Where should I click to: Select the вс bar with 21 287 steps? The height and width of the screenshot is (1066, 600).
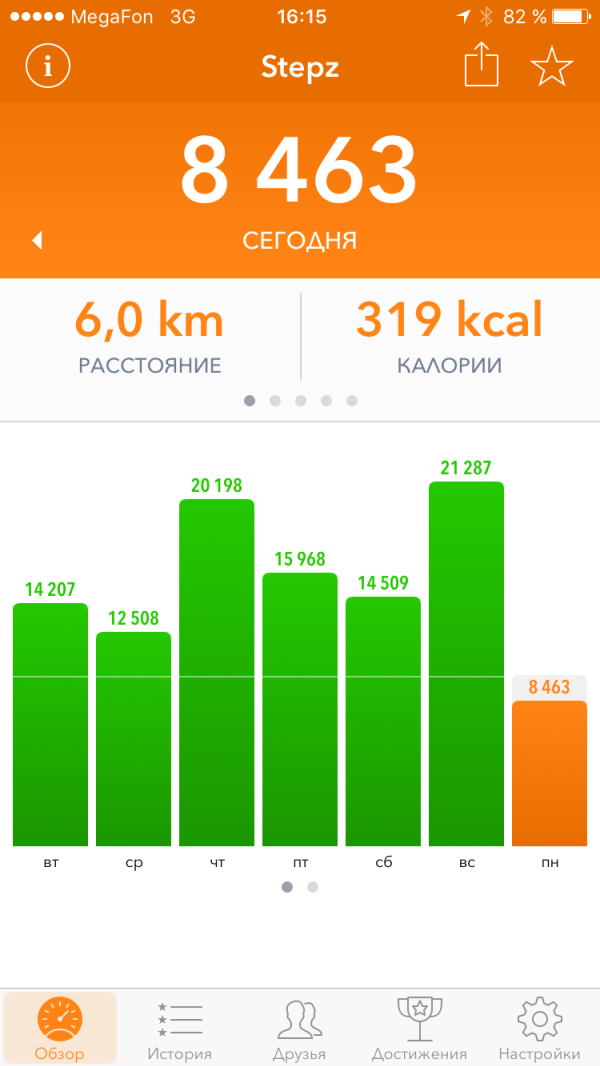tap(466, 664)
